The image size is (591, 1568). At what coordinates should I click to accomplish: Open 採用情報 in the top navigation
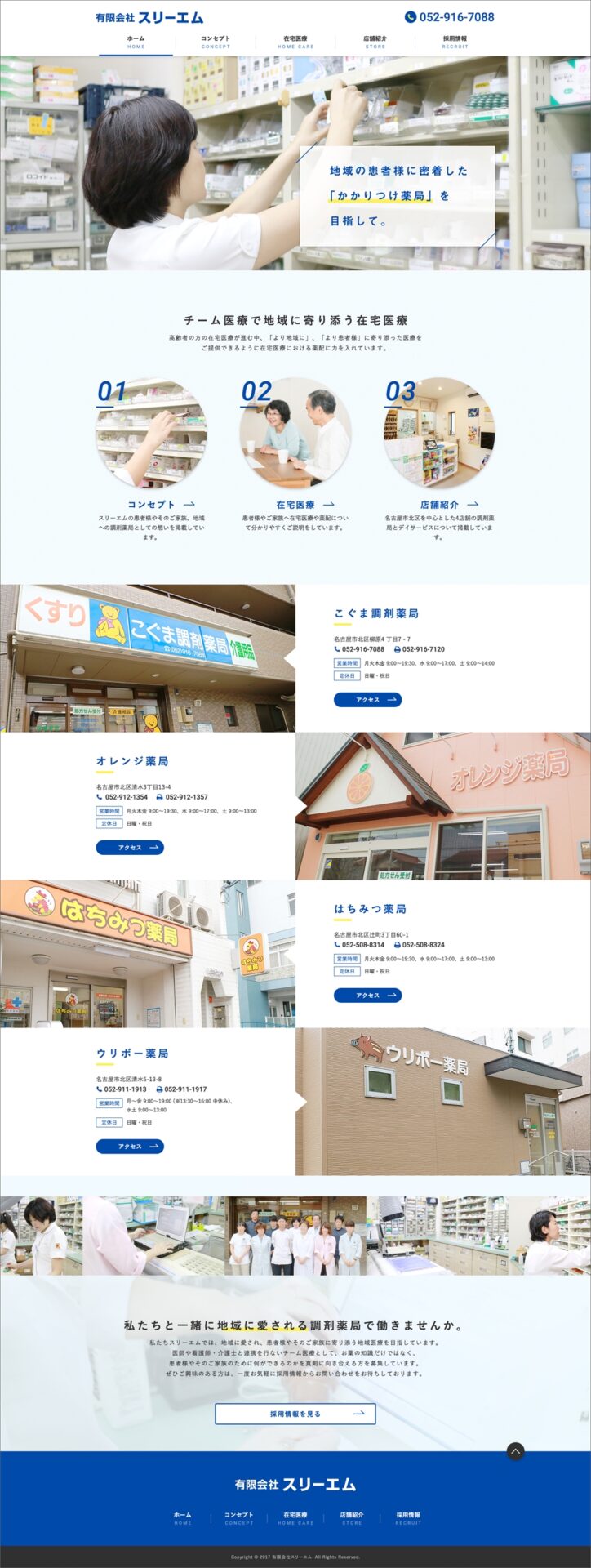click(x=455, y=42)
